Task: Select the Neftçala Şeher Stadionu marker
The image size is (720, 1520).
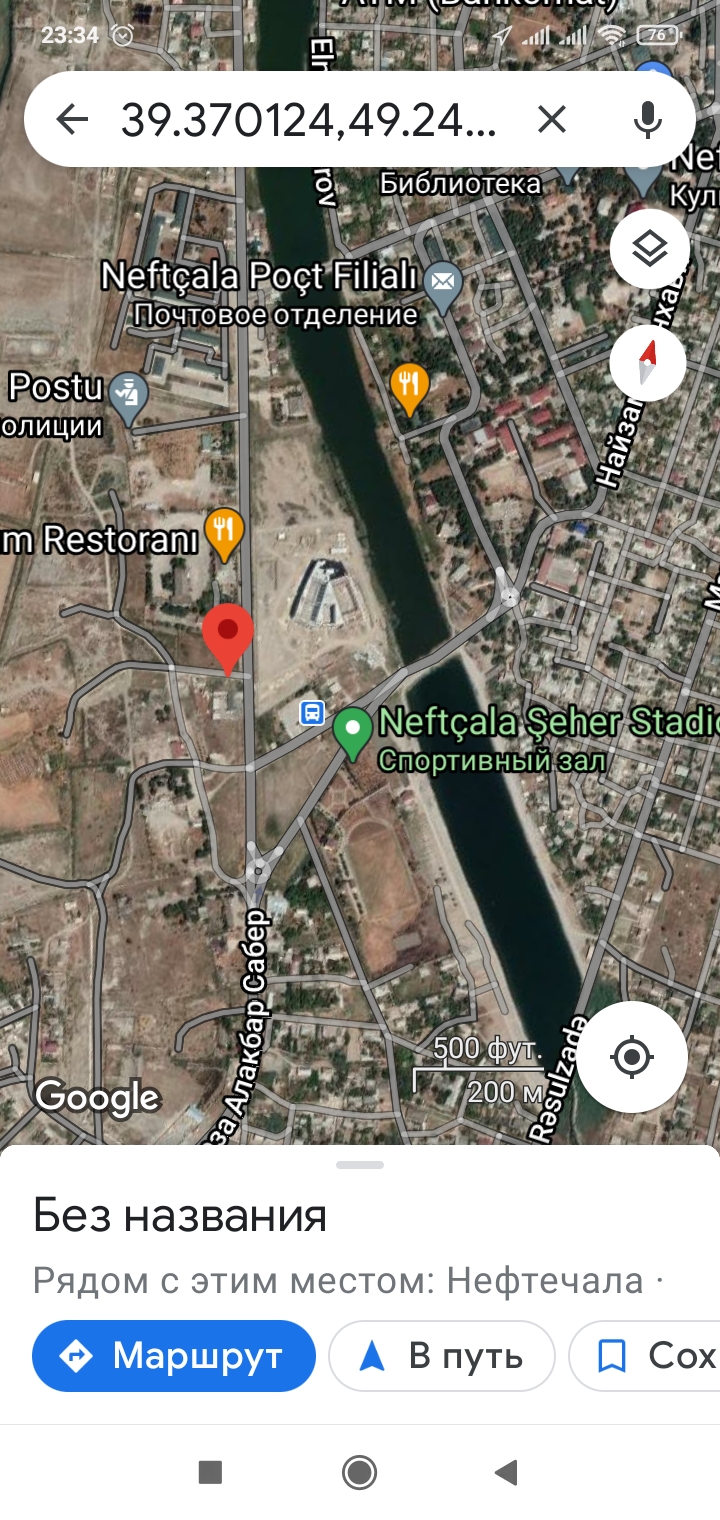Action: pos(352,732)
